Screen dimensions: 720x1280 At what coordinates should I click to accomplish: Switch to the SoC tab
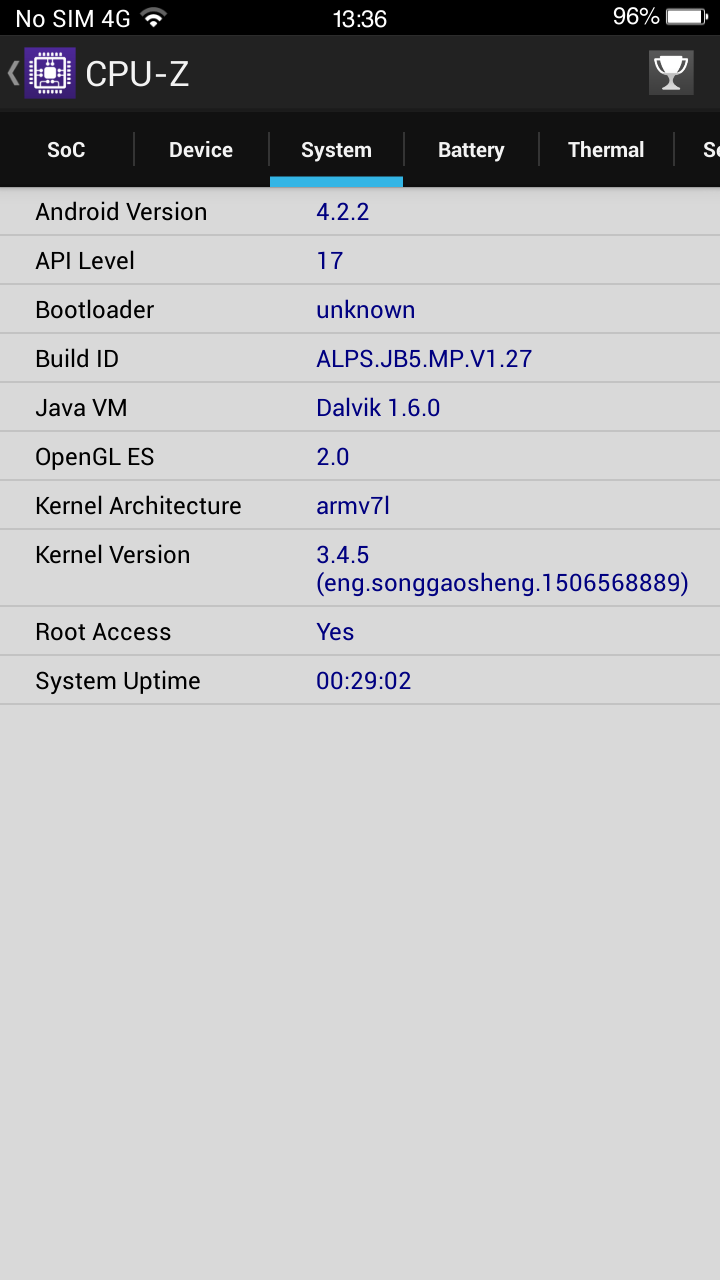tap(66, 150)
